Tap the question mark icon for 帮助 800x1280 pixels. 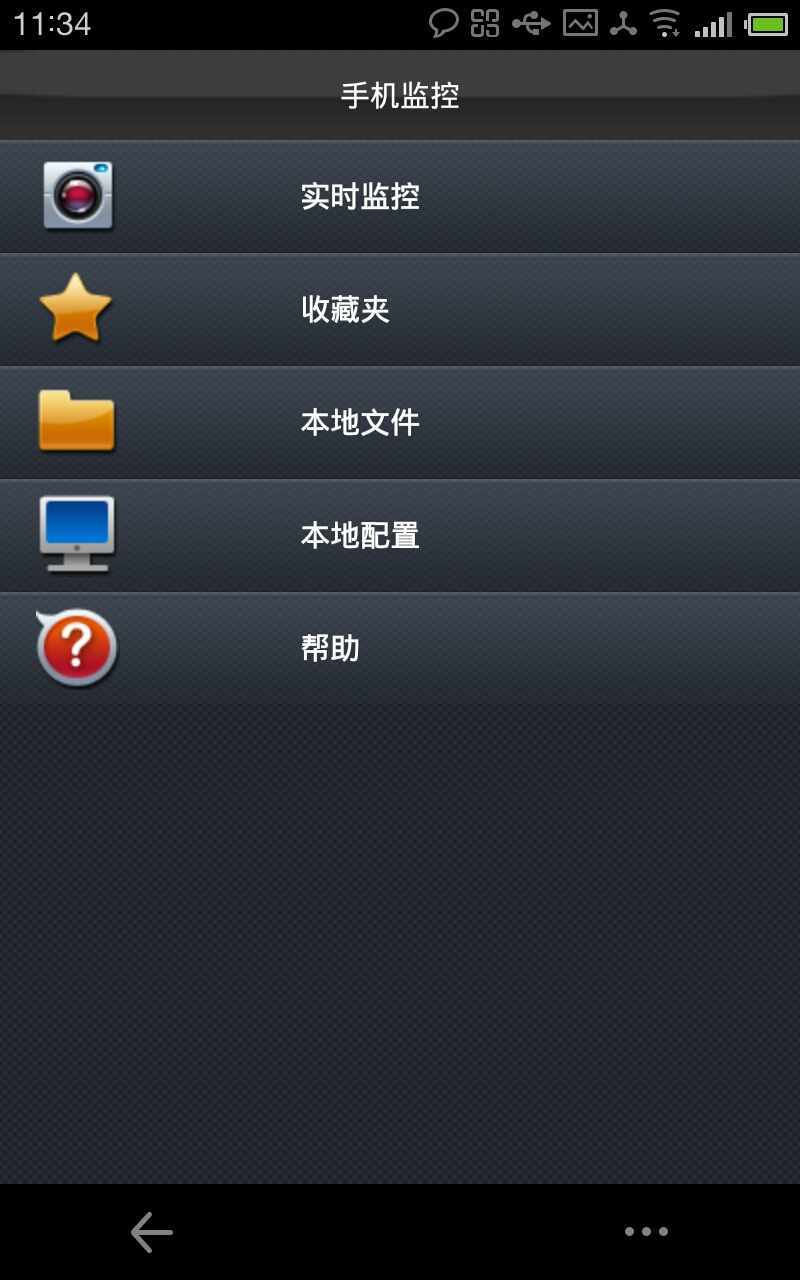point(75,648)
